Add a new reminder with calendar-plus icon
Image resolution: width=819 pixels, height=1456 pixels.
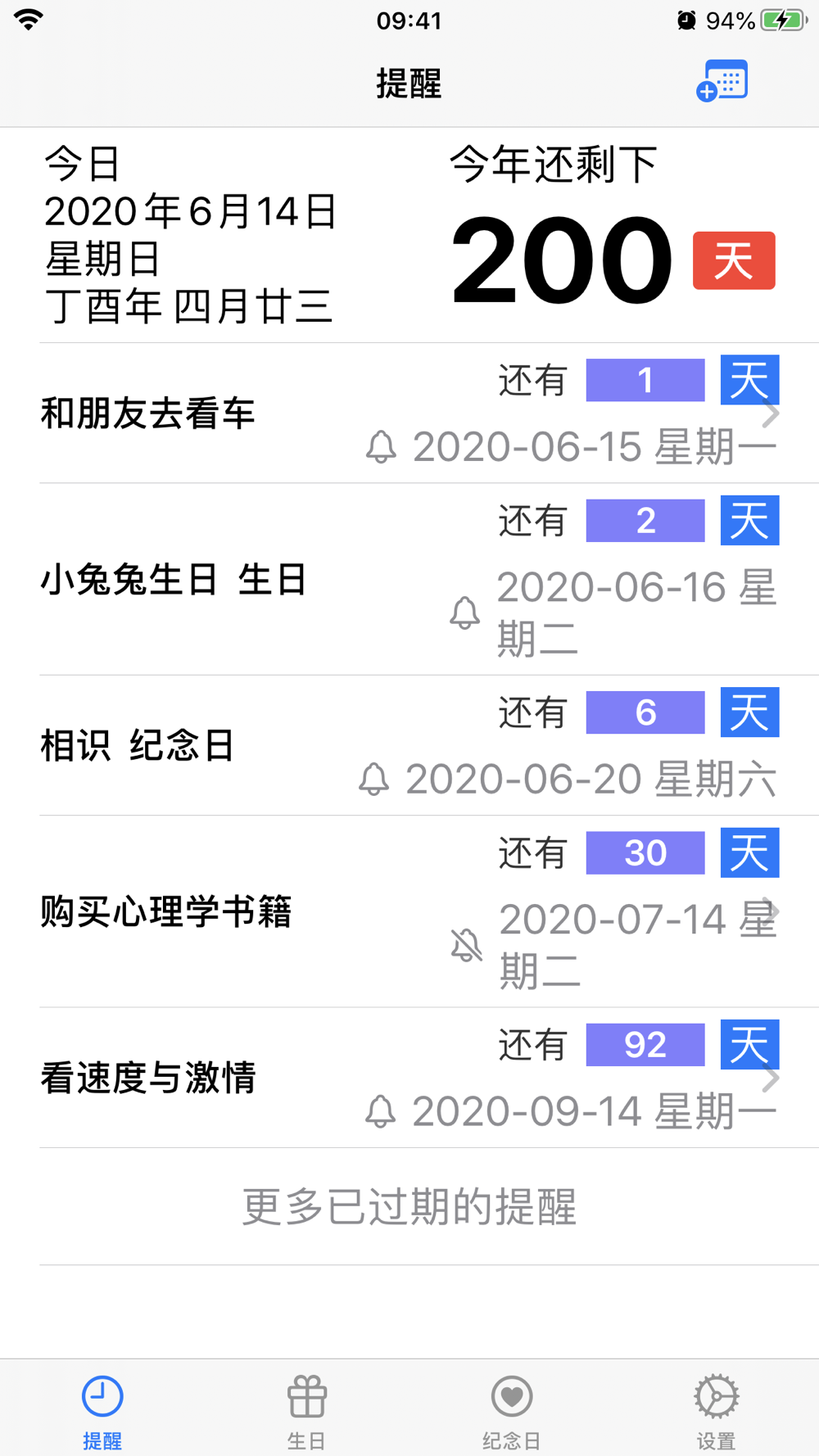point(722,81)
